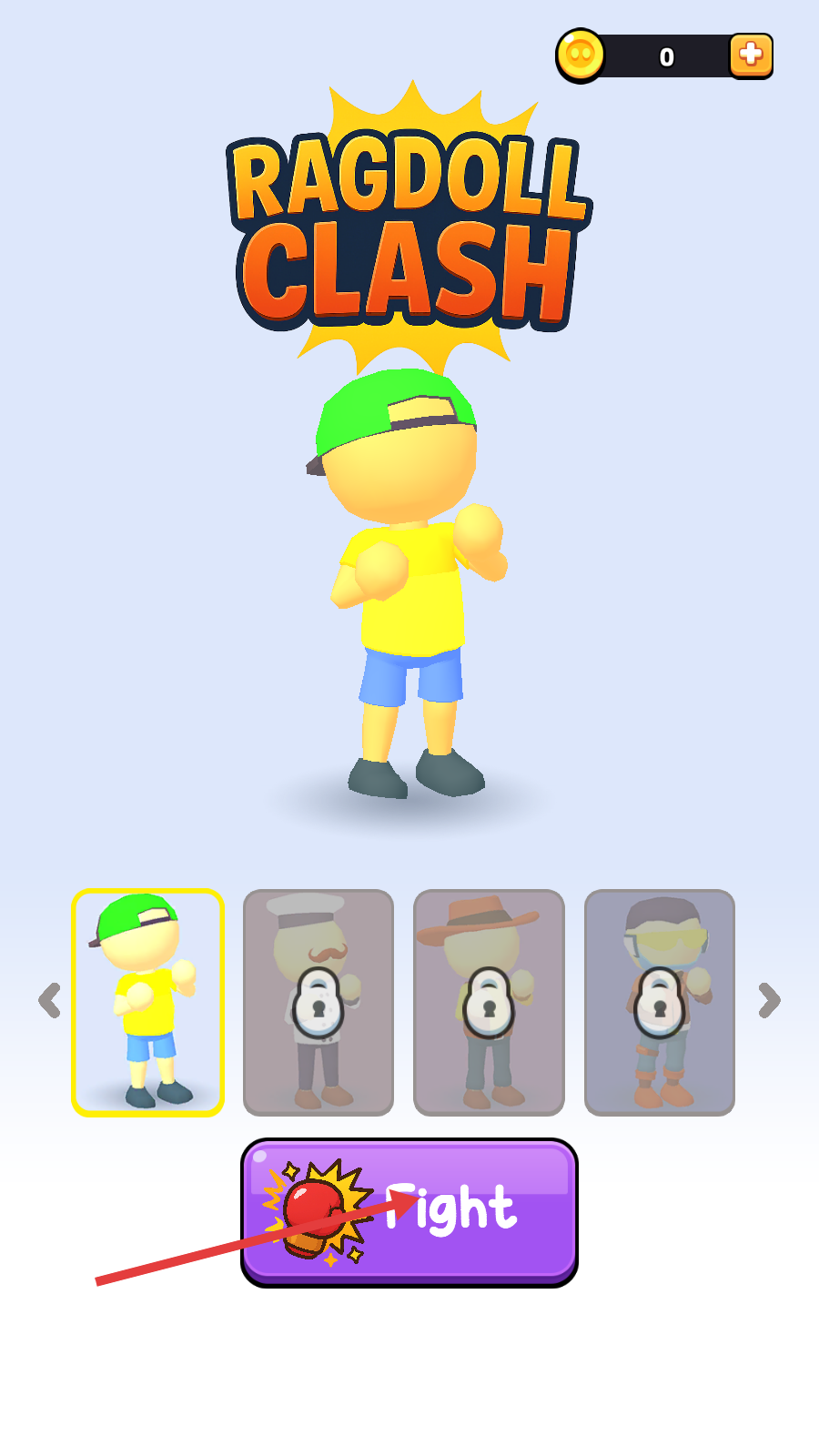The width and height of the screenshot is (819, 1456).
Task: Select the locked character with yellow sunglasses
Action: coord(660,1003)
